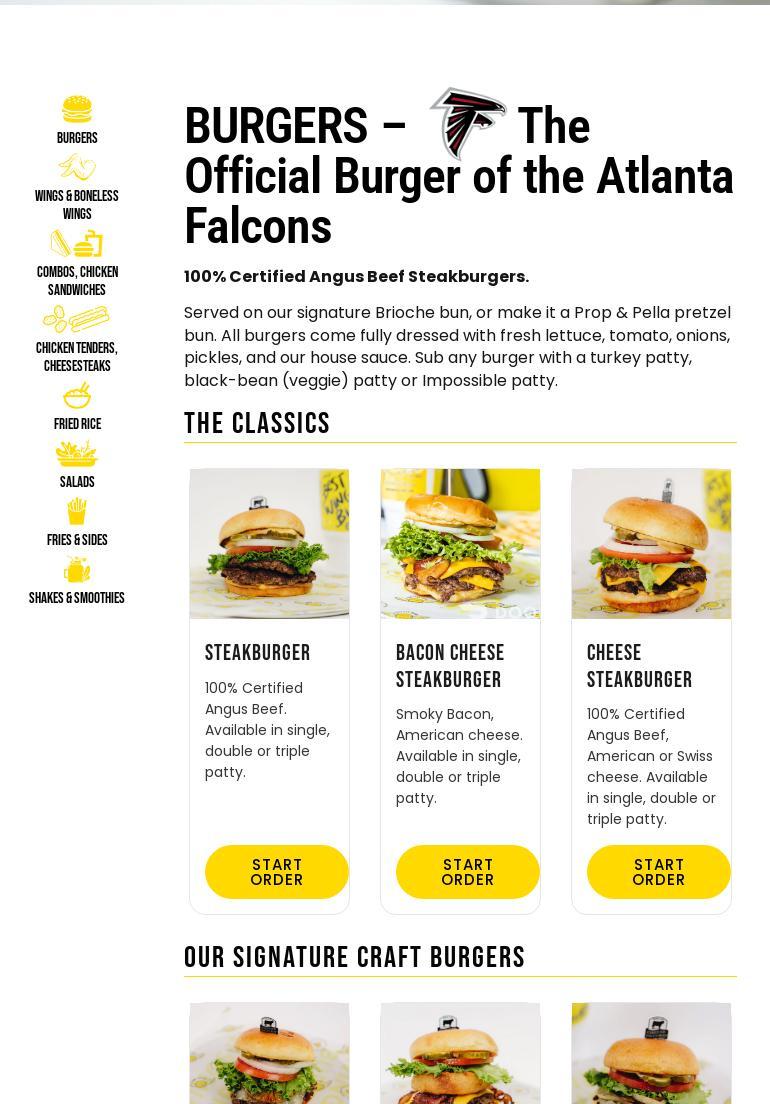The height and width of the screenshot is (1104, 770).
Task: Start order for the Steakburger
Action: click(x=277, y=872)
